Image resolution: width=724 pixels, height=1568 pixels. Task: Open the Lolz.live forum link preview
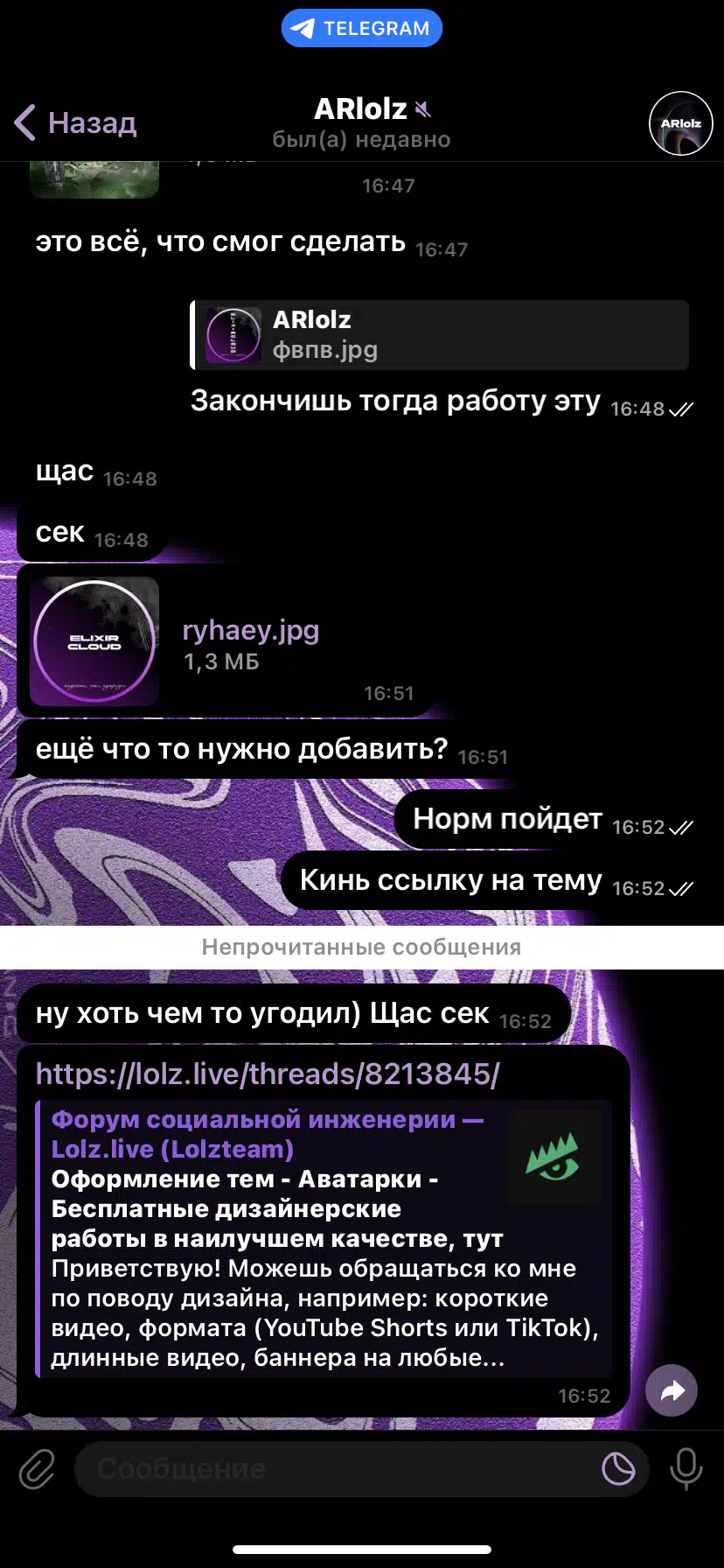click(324, 1238)
